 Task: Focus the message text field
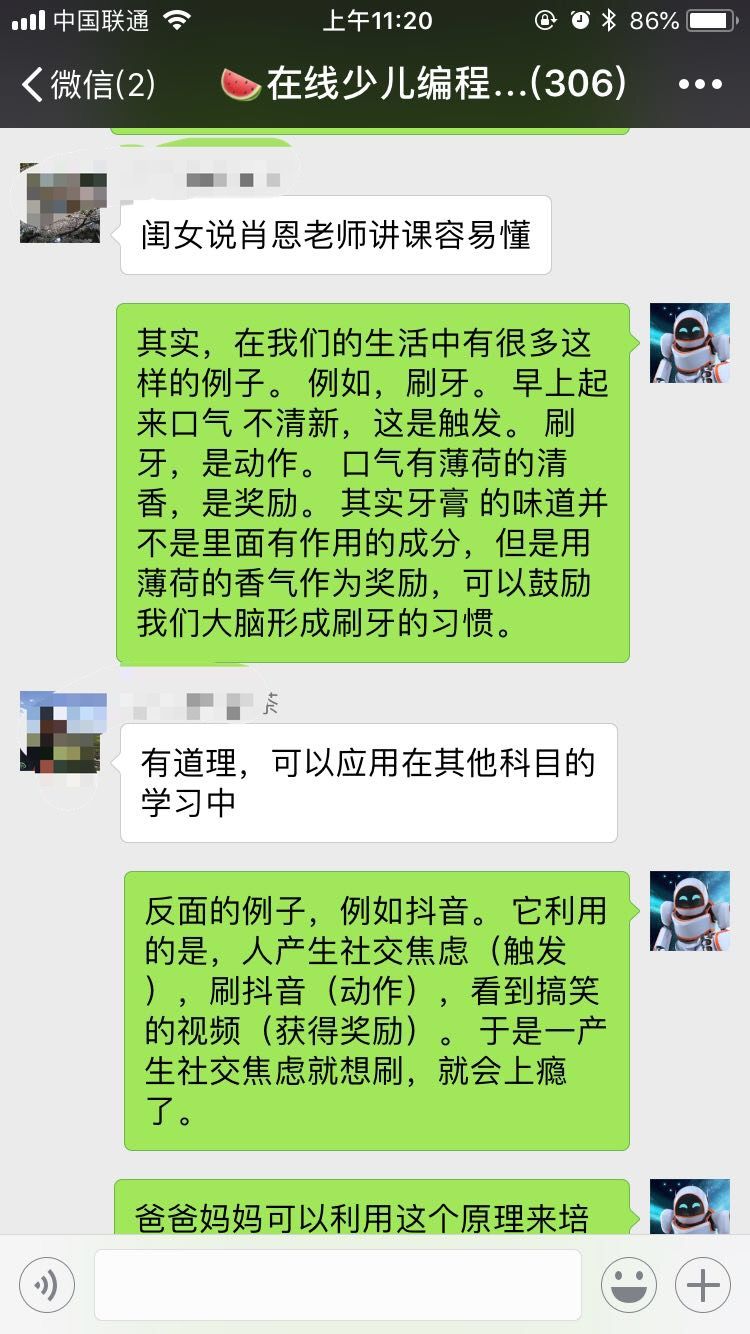point(338,1285)
